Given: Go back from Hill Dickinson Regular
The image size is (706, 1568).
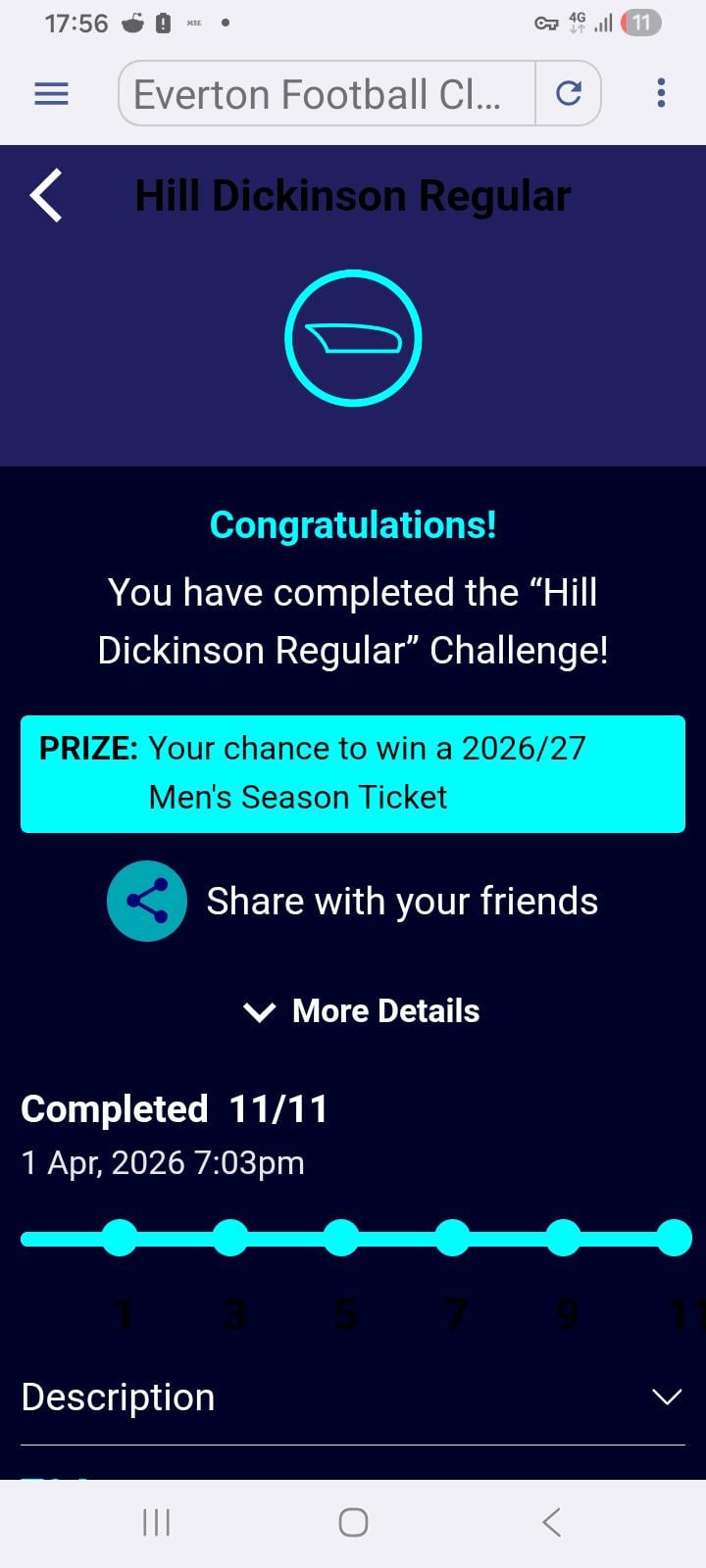Looking at the screenshot, I should click(46, 195).
